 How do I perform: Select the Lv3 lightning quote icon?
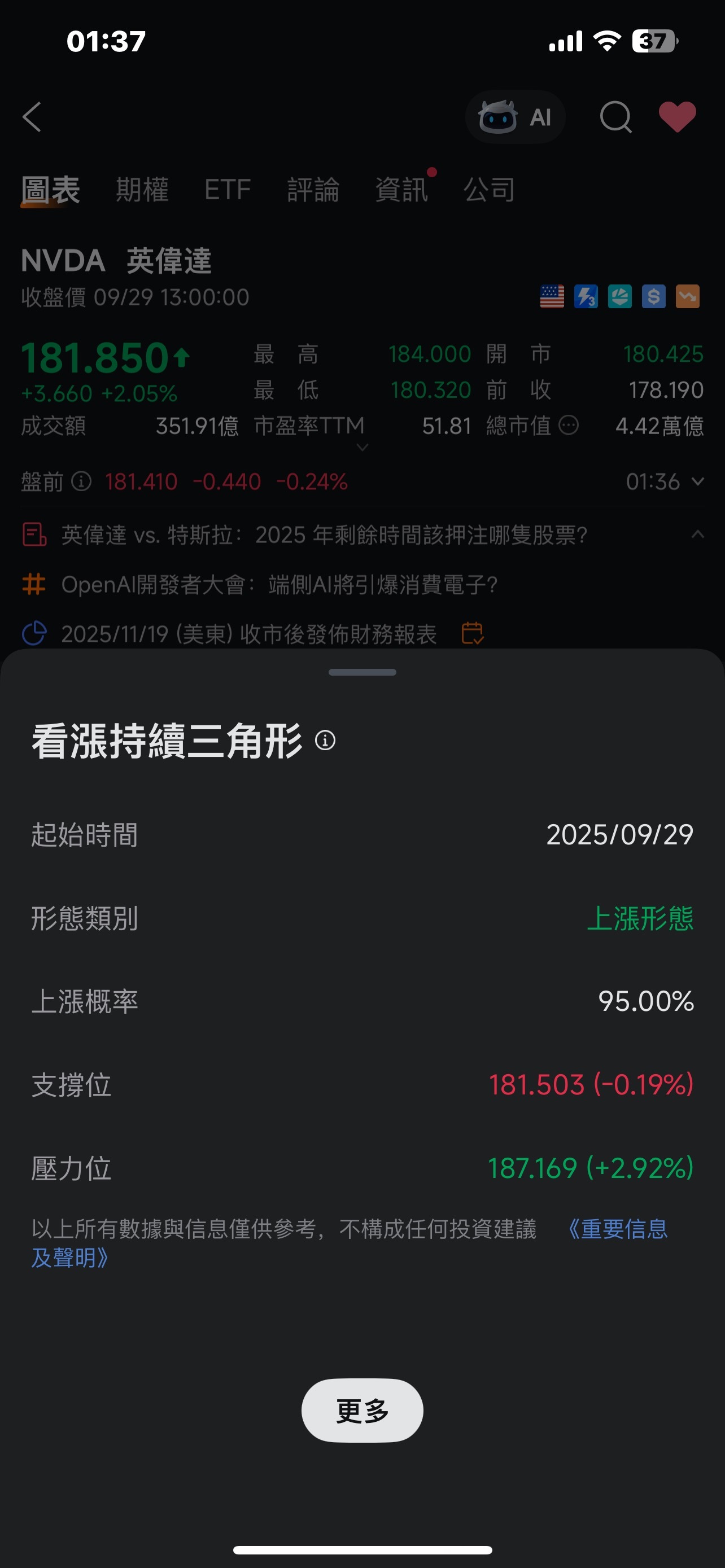tap(586, 297)
